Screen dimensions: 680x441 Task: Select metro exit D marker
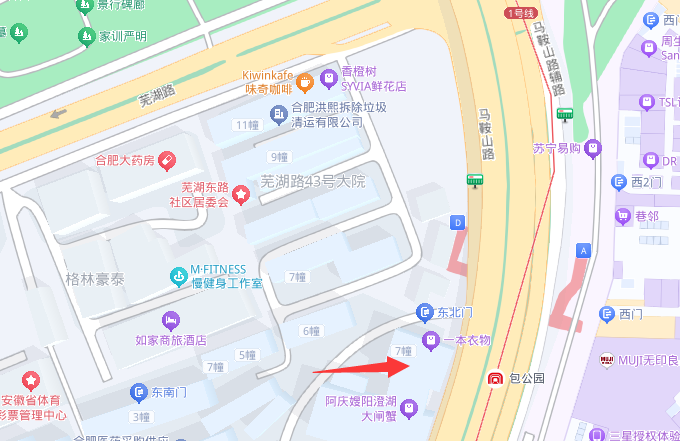(x=458, y=222)
